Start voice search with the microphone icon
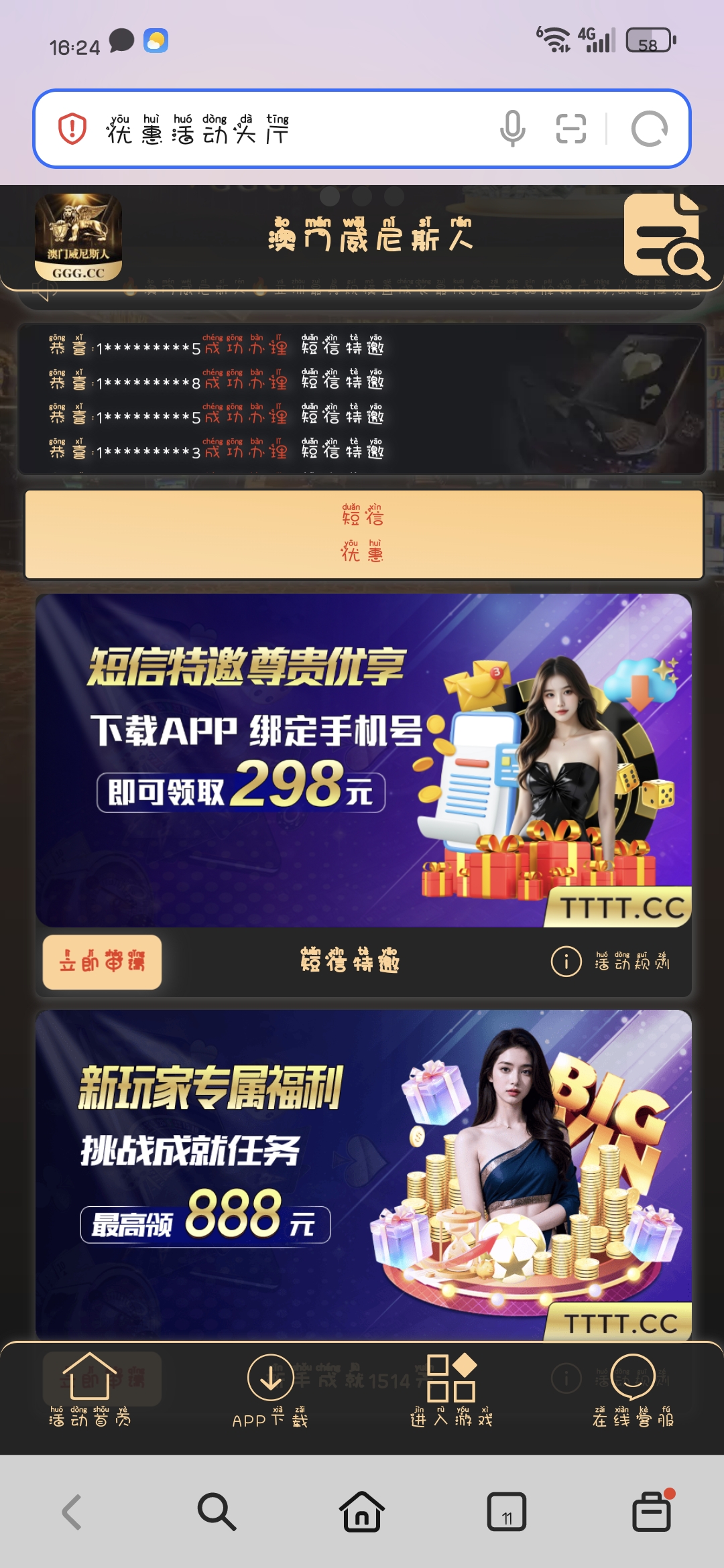 pos(512,129)
